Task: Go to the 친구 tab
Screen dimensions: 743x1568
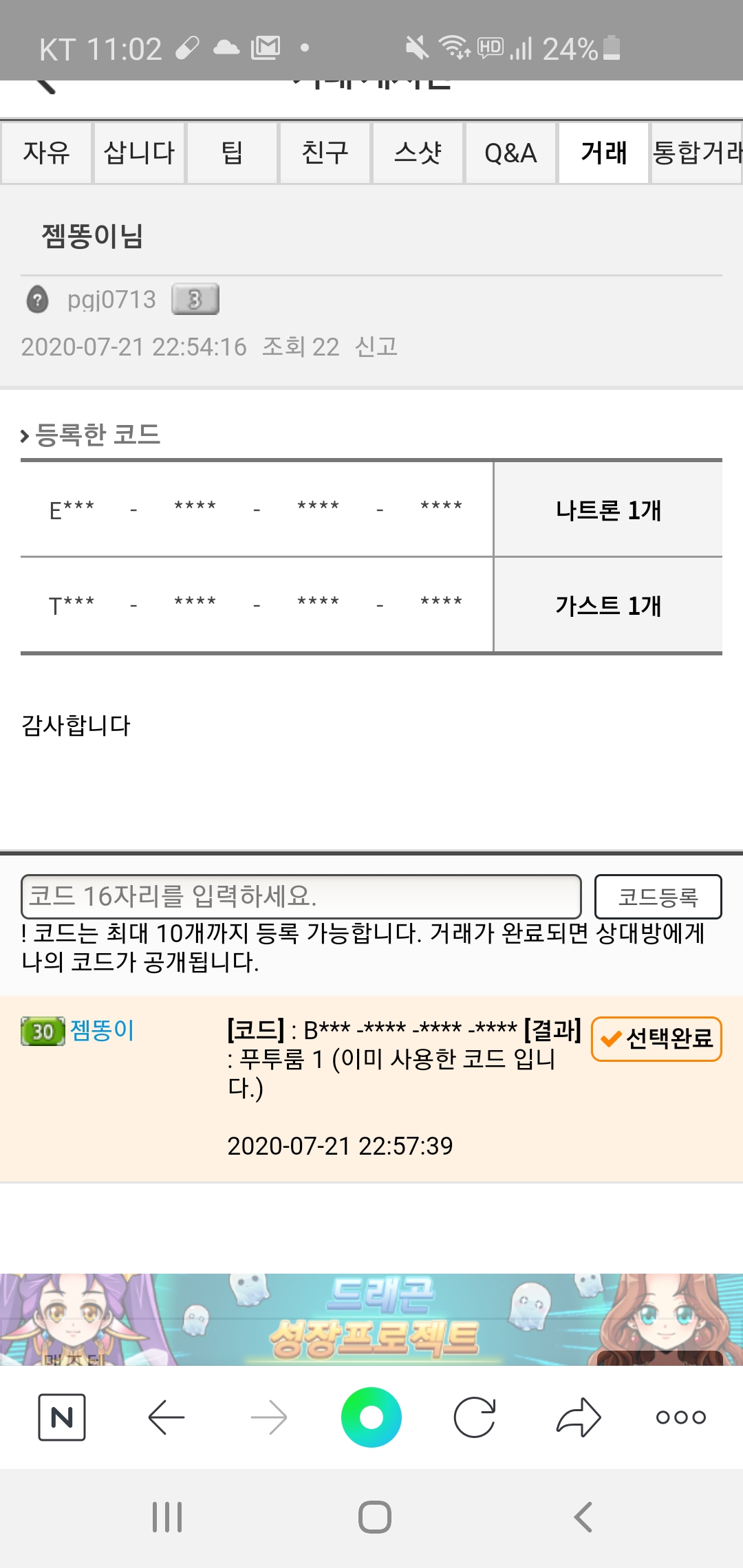Action: click(x=325, y=153)
